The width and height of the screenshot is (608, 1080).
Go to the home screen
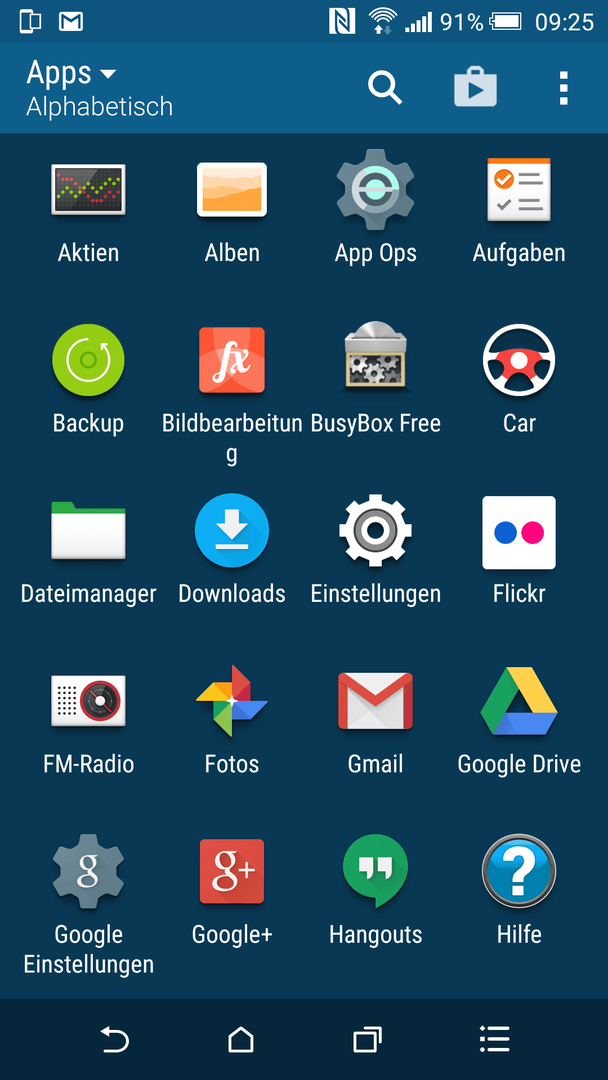[240, 1039]
